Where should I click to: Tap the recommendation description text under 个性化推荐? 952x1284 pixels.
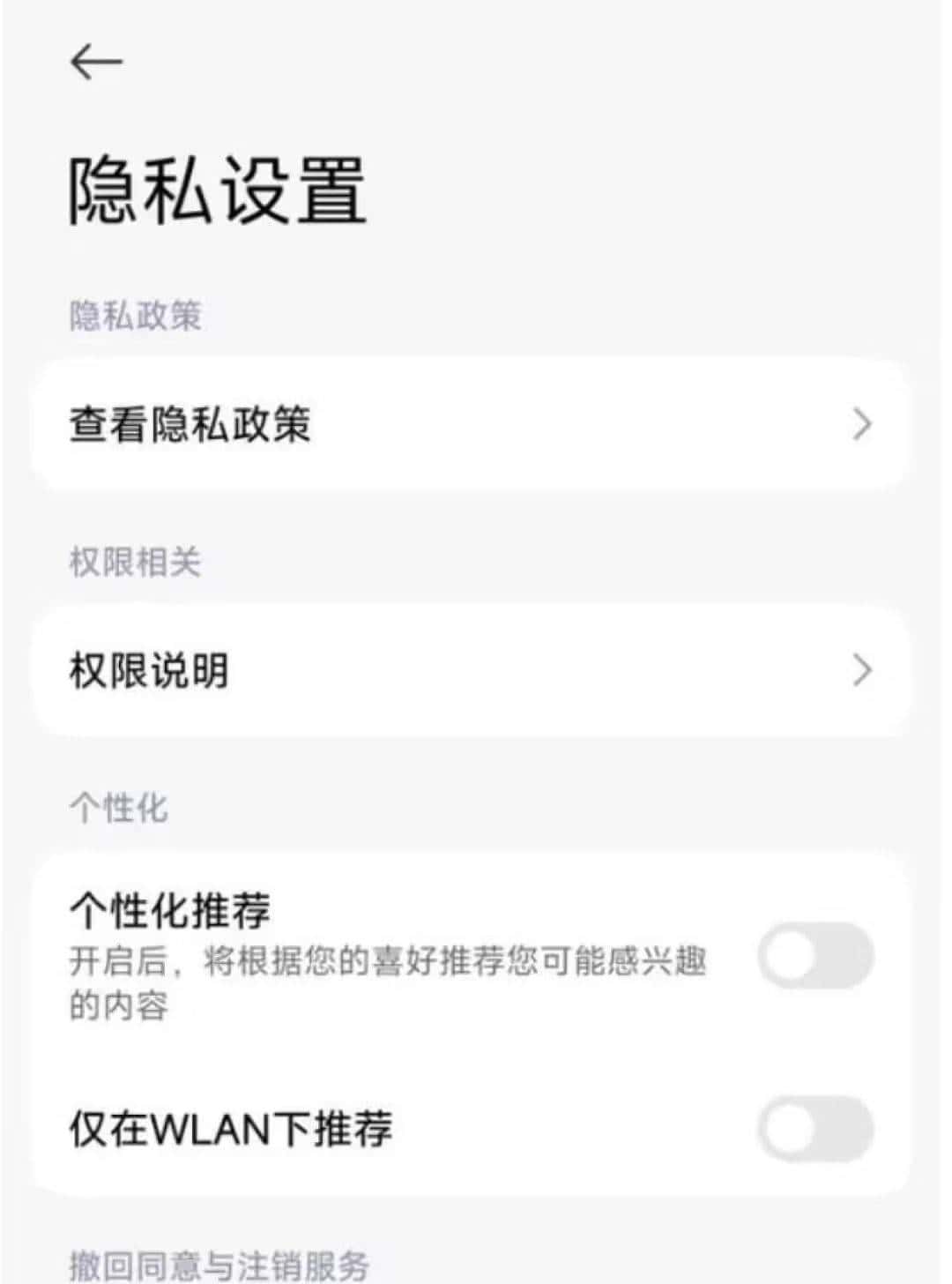(x=388, y=979)
